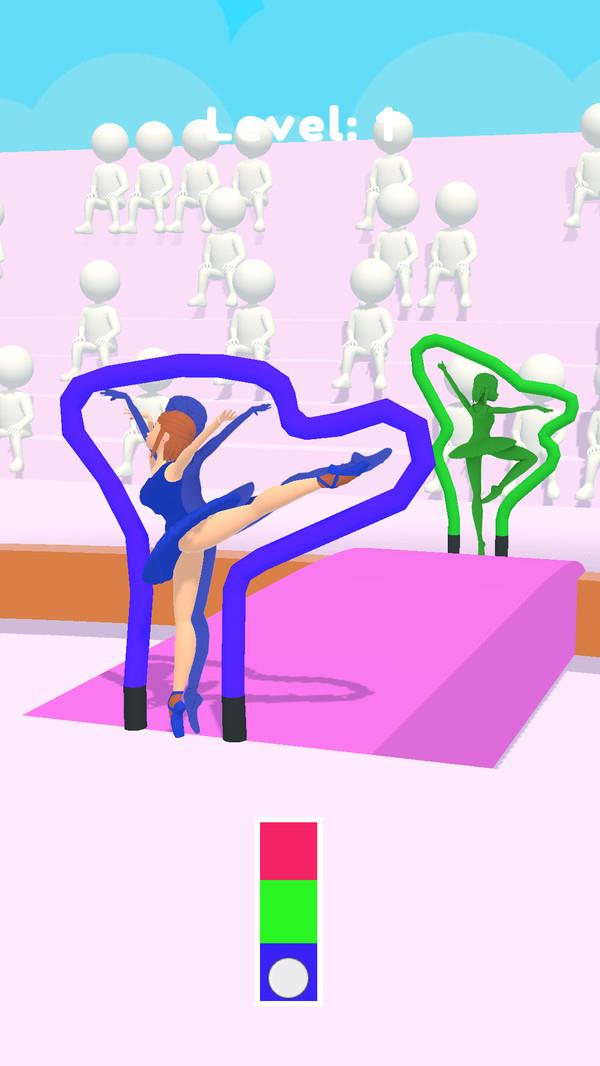The width and height of the screenshot is (600, 1066).
Task: Select the red color segment
Action: [x=289, y=850]
